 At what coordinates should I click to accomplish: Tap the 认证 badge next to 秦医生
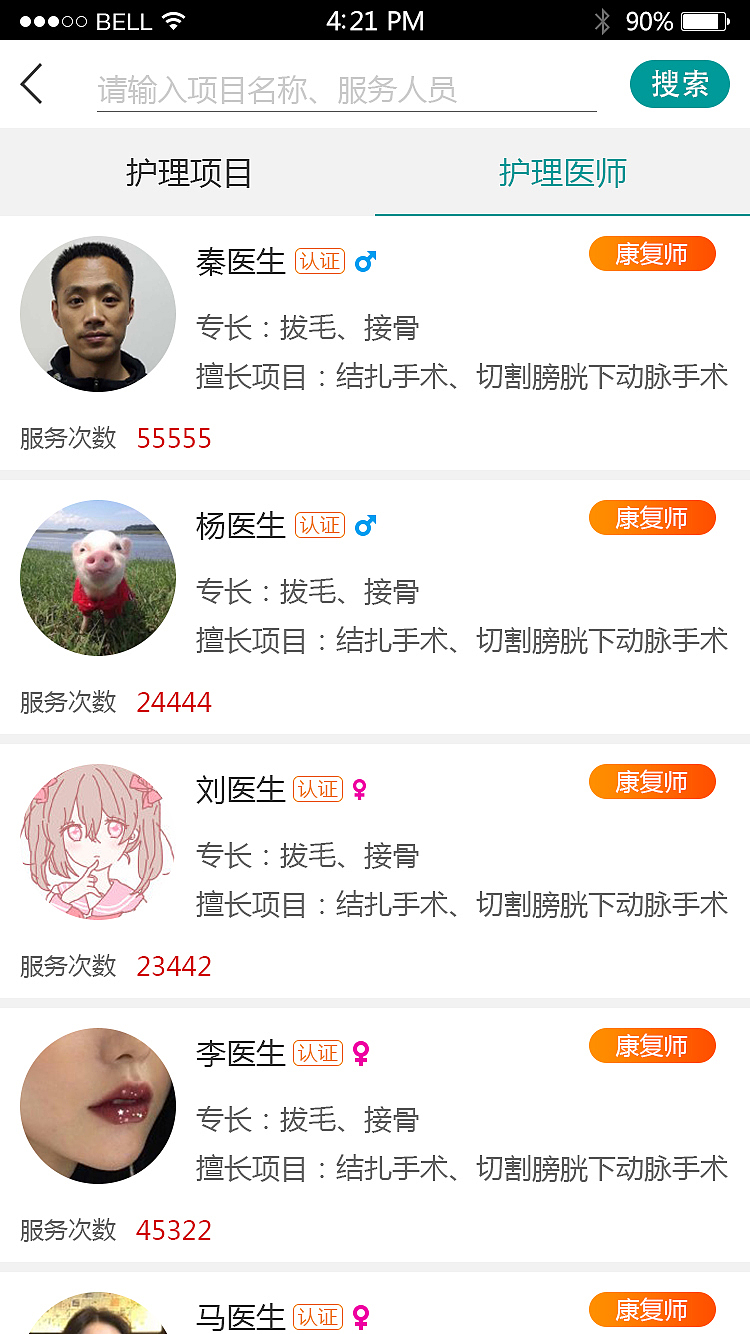point(318,259)
